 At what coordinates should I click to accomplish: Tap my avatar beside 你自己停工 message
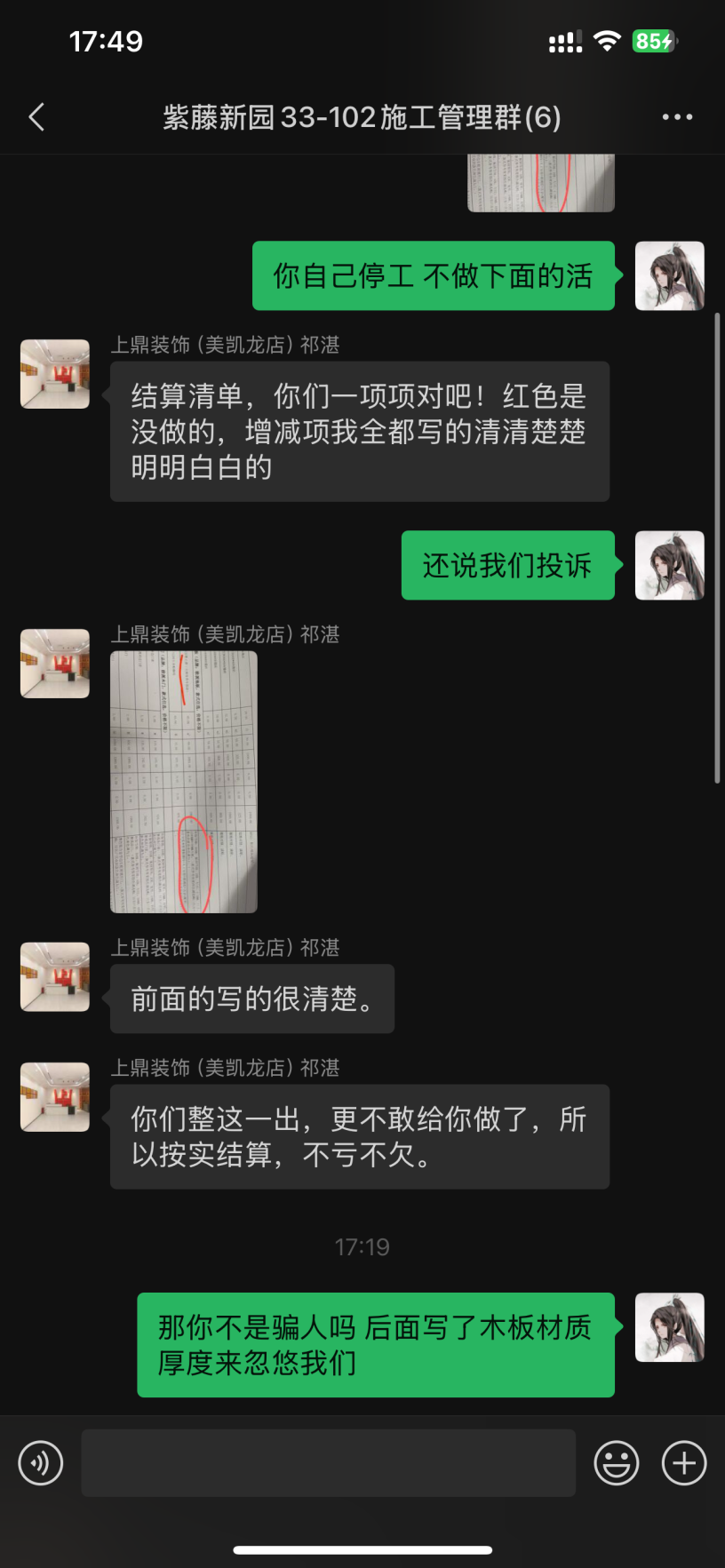coord(670,276)
